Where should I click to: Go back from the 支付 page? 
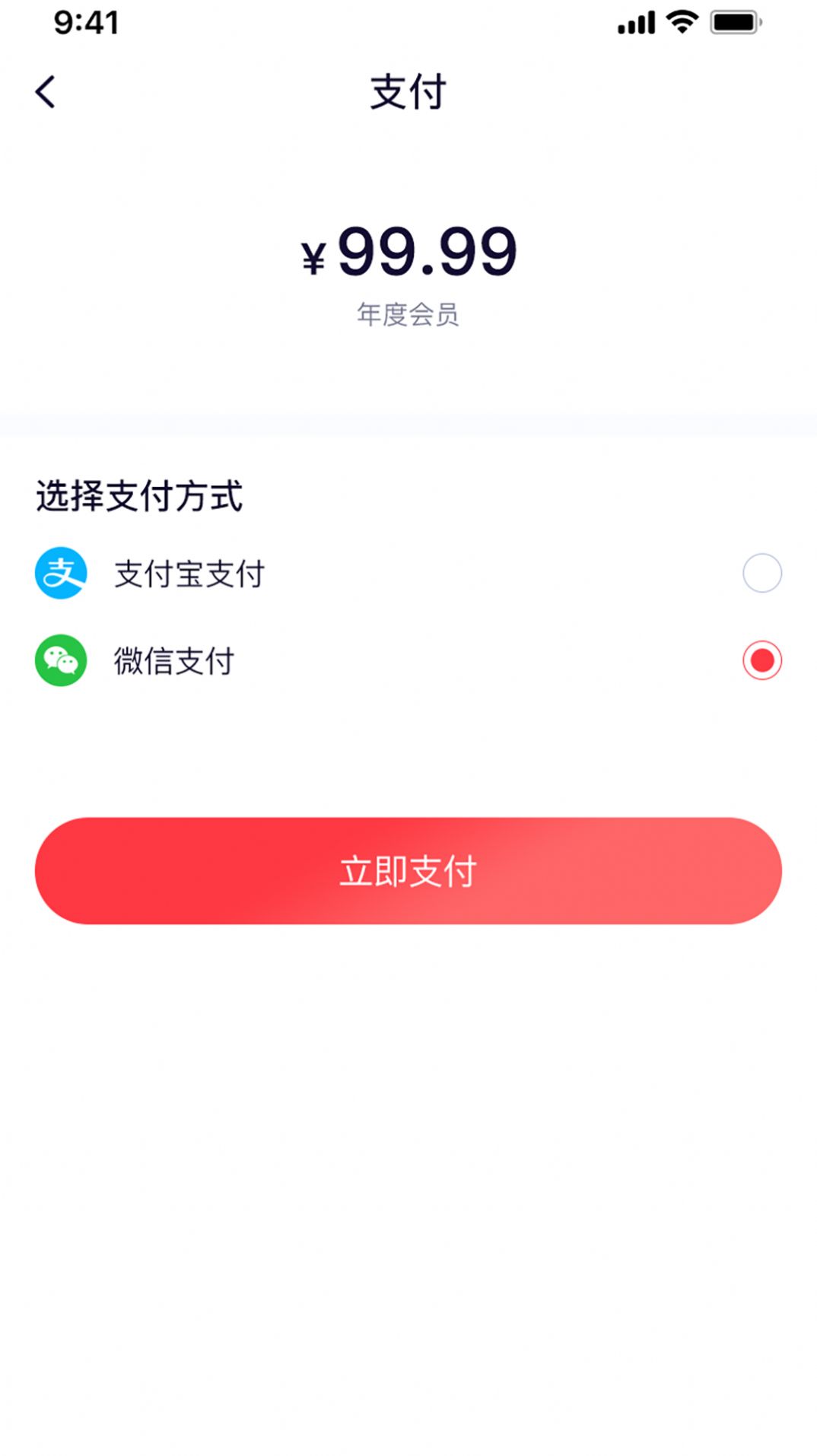coord(46,92)
